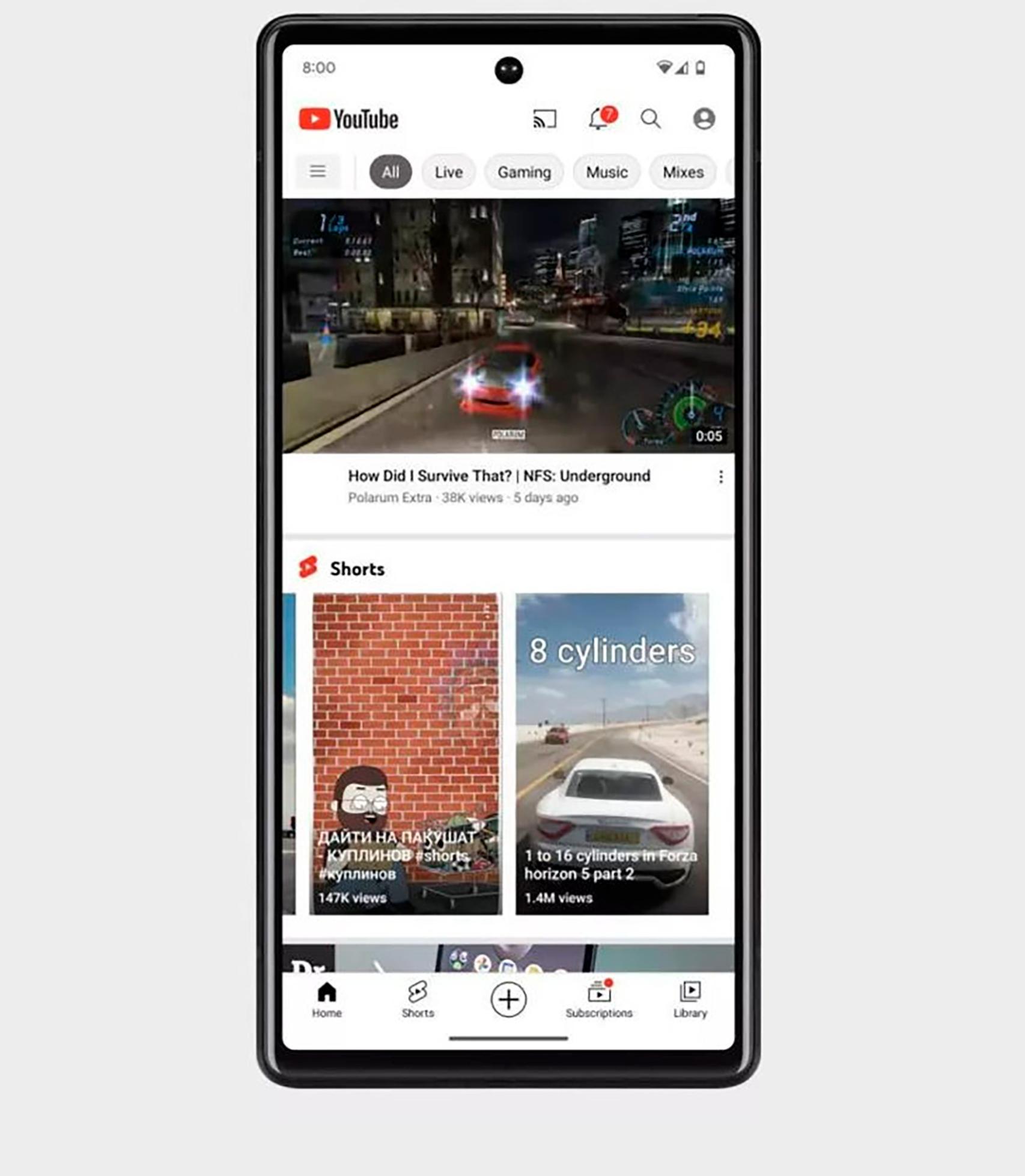Open the explore menu button beside the chips
The height and width of the screenshot is (1176, 1025).
318,172
